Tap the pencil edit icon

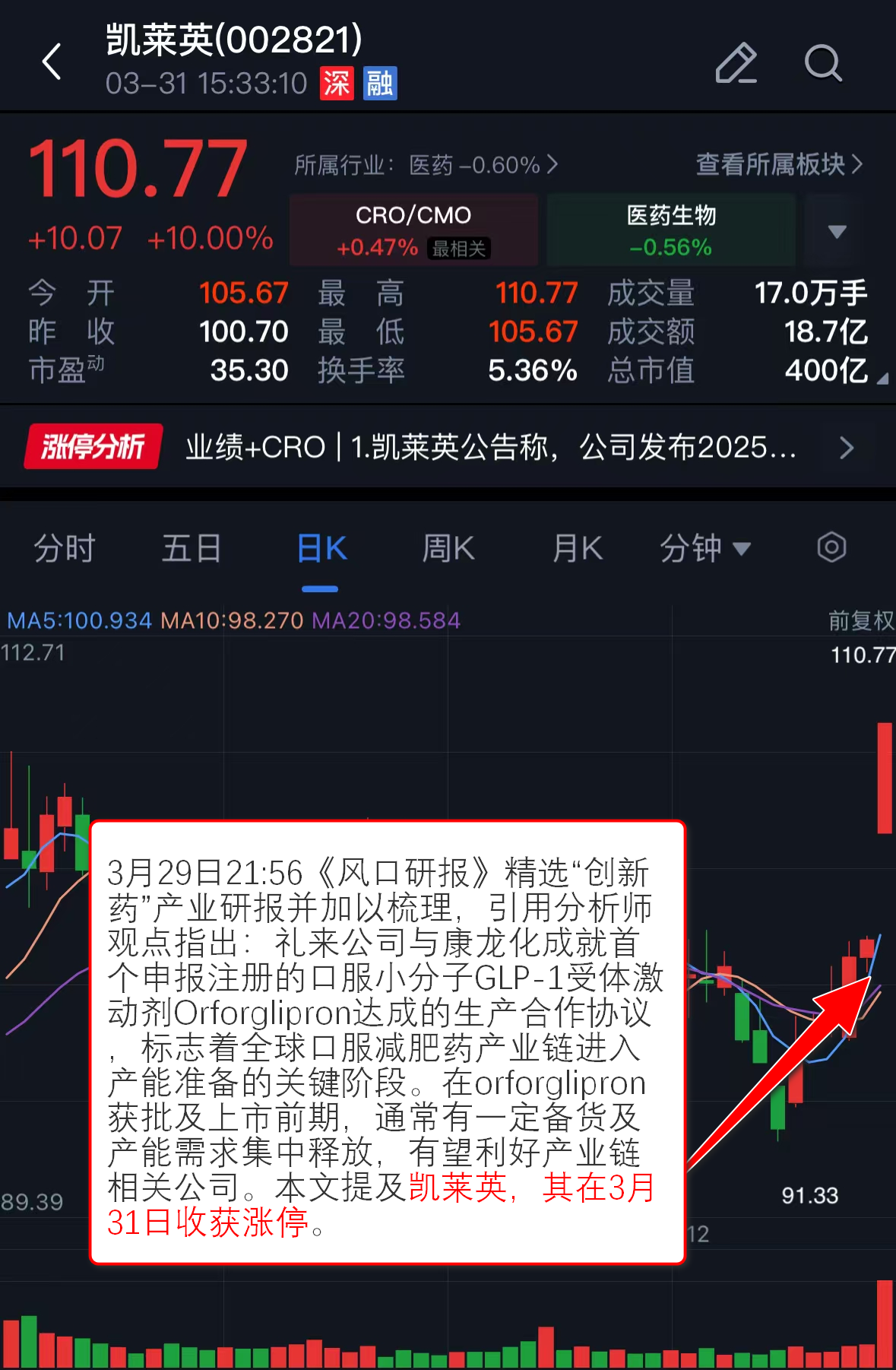736,62
